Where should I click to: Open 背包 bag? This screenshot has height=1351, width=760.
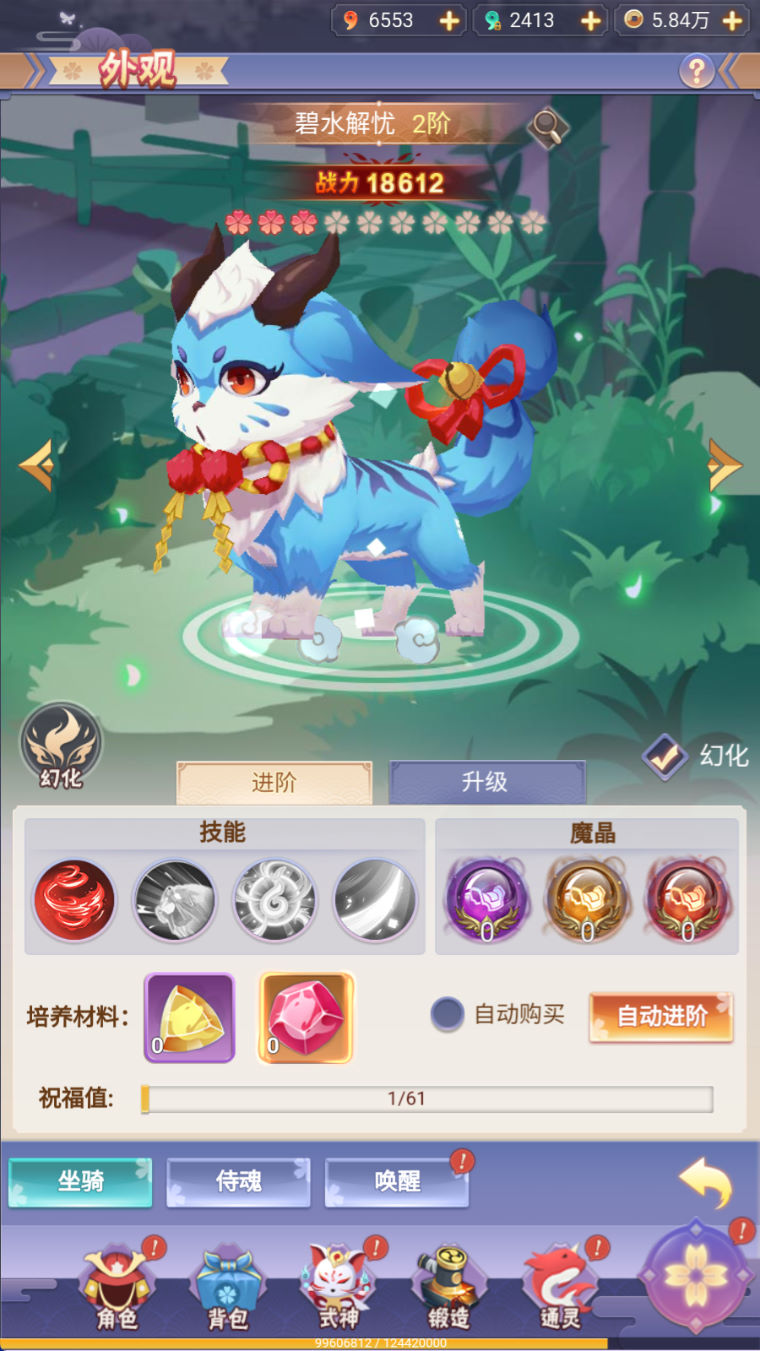pyautogui.click(x=228, y=1288)
